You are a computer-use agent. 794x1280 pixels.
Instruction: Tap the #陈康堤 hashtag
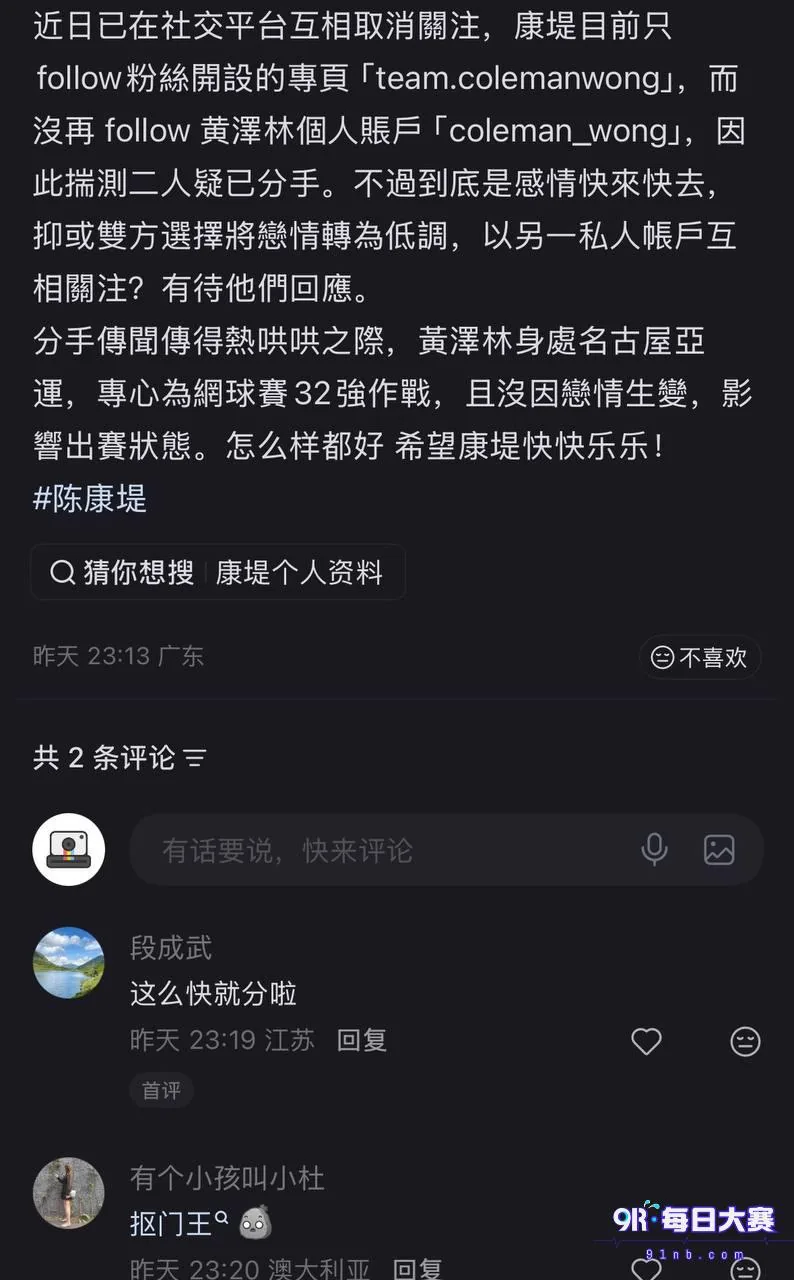pyautogui.click(x=90, y=499)
